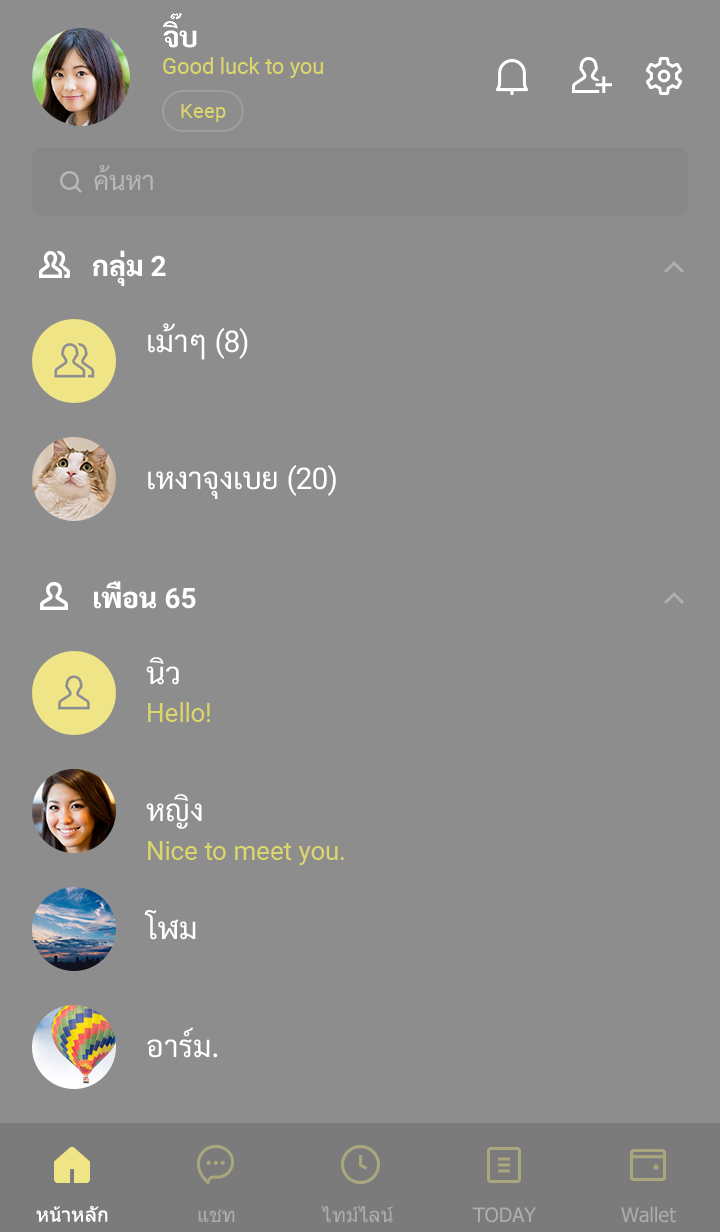Open the Wallet tab

coord(648,1180)
